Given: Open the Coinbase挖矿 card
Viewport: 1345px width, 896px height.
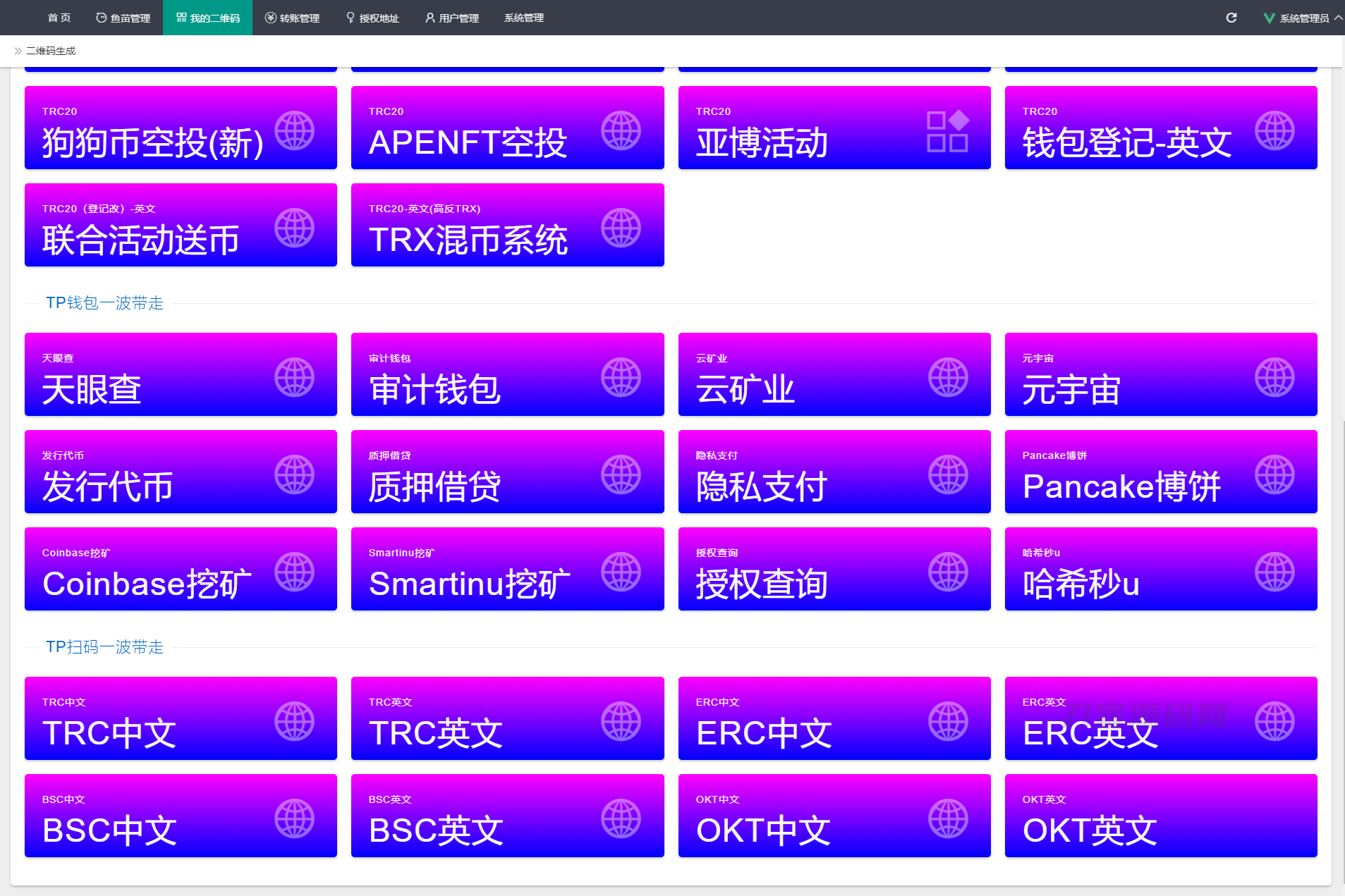Looking at the screenshot, I should coord(181,569).
